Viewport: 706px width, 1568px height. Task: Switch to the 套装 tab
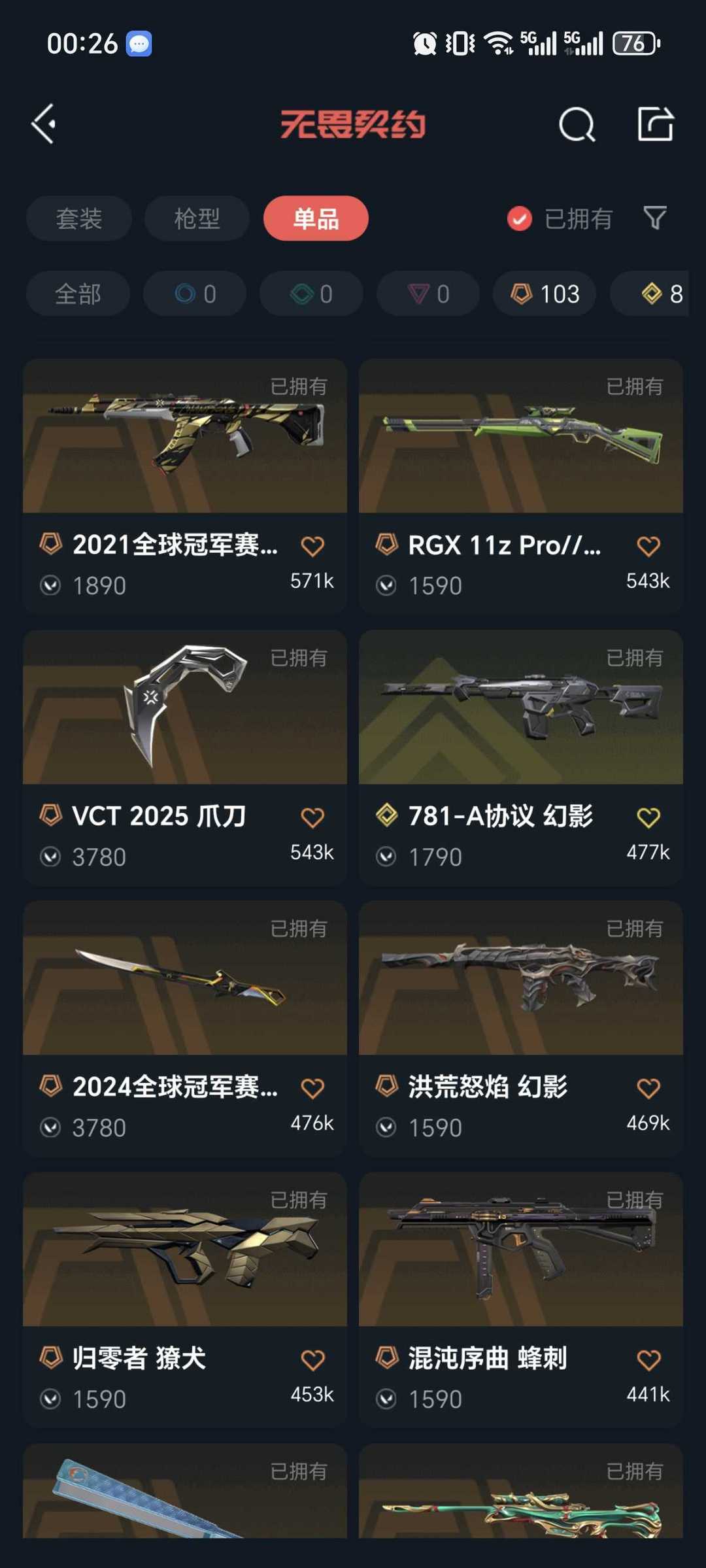[79, 218]
